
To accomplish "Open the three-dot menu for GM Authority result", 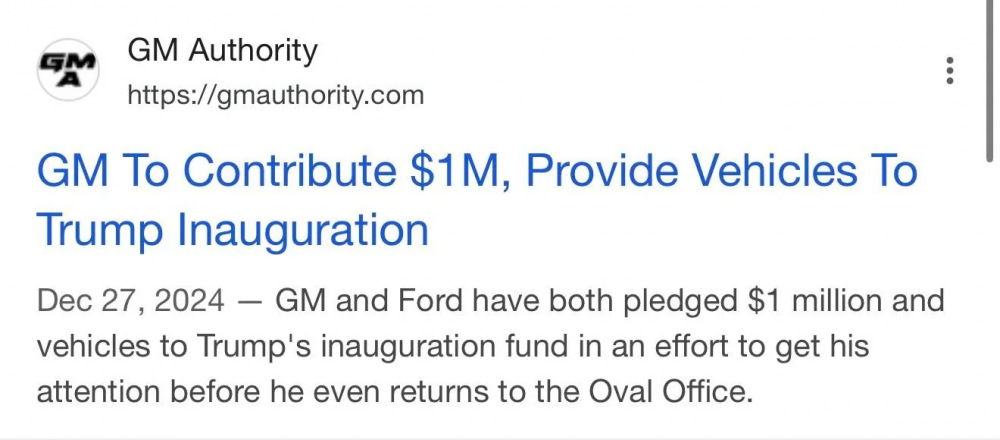I will tap(949, 71).
